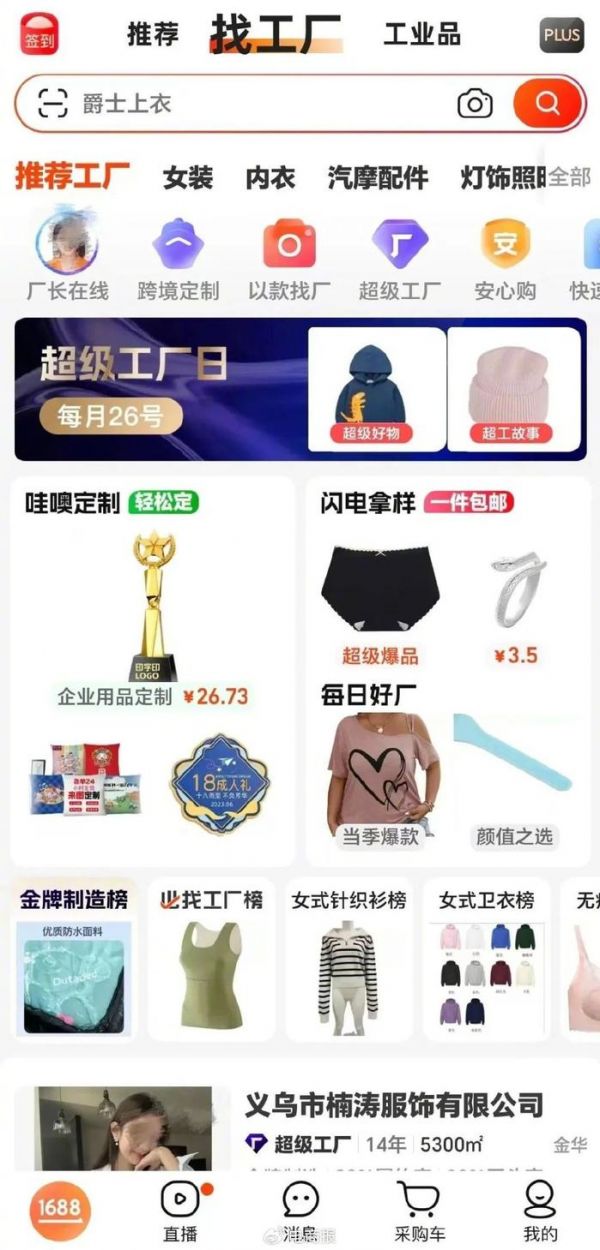Tap the 签到 check-in icon
Viewport: 600px width, 1250px height.
click(39, 36)
